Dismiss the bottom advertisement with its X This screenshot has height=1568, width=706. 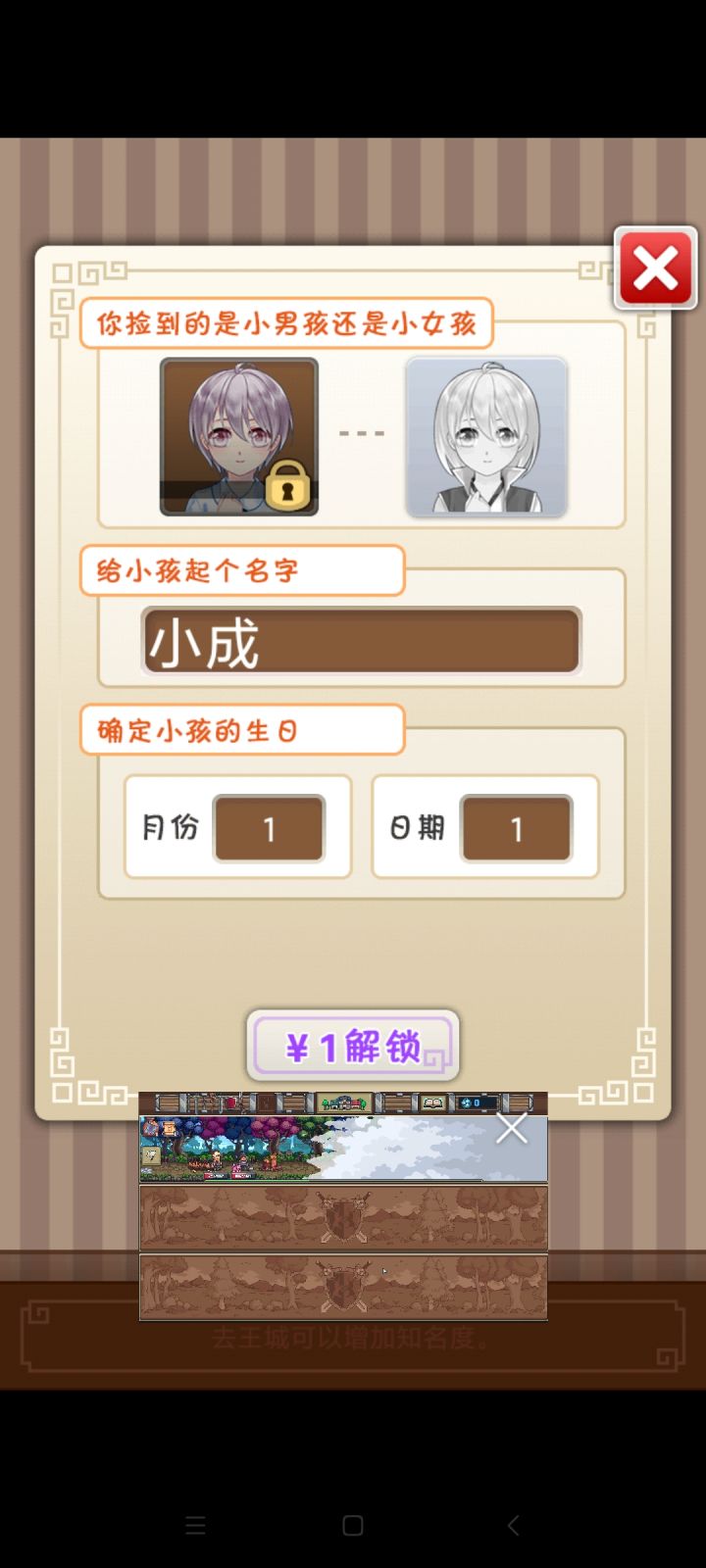(512, 1129)
